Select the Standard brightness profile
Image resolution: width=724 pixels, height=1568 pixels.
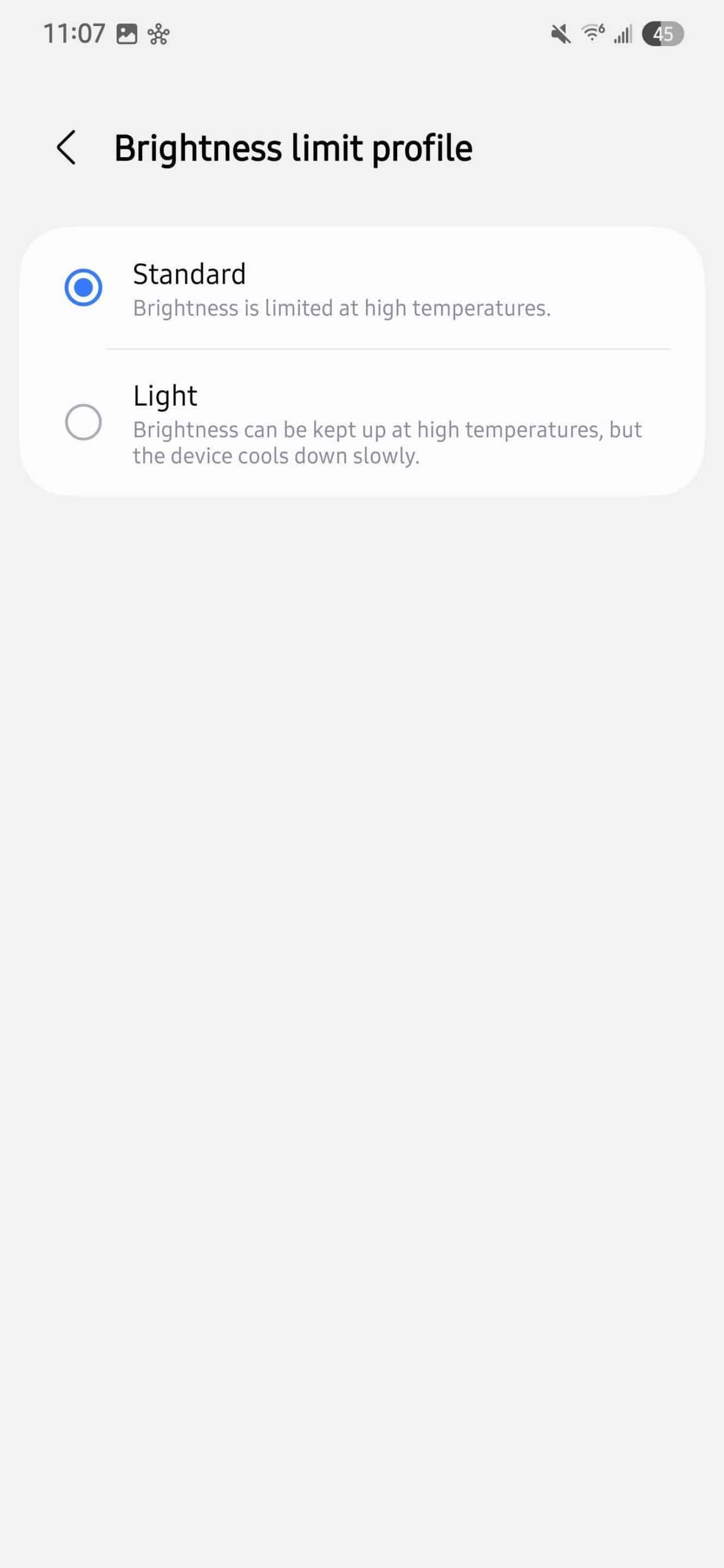[x=362, y=288]
